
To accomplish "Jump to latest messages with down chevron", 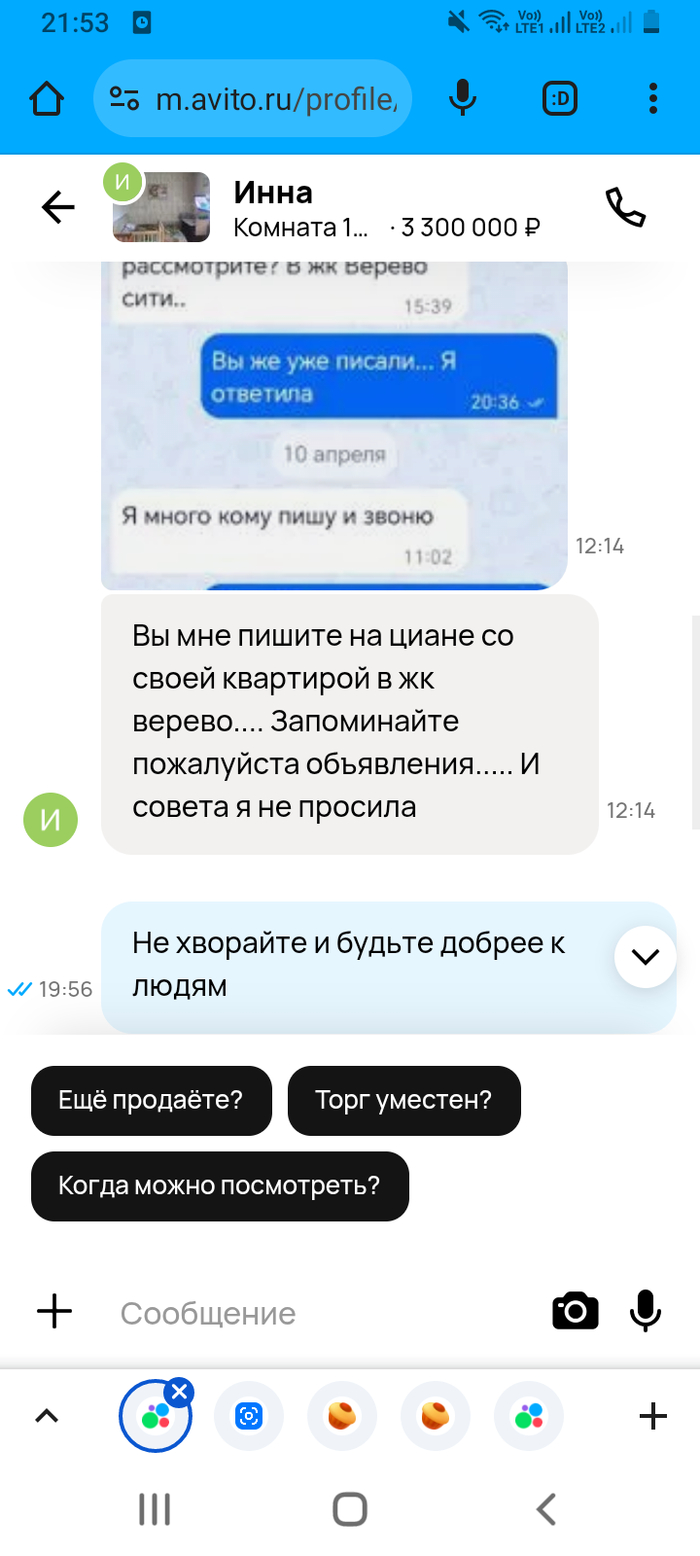I will (645, 957).
